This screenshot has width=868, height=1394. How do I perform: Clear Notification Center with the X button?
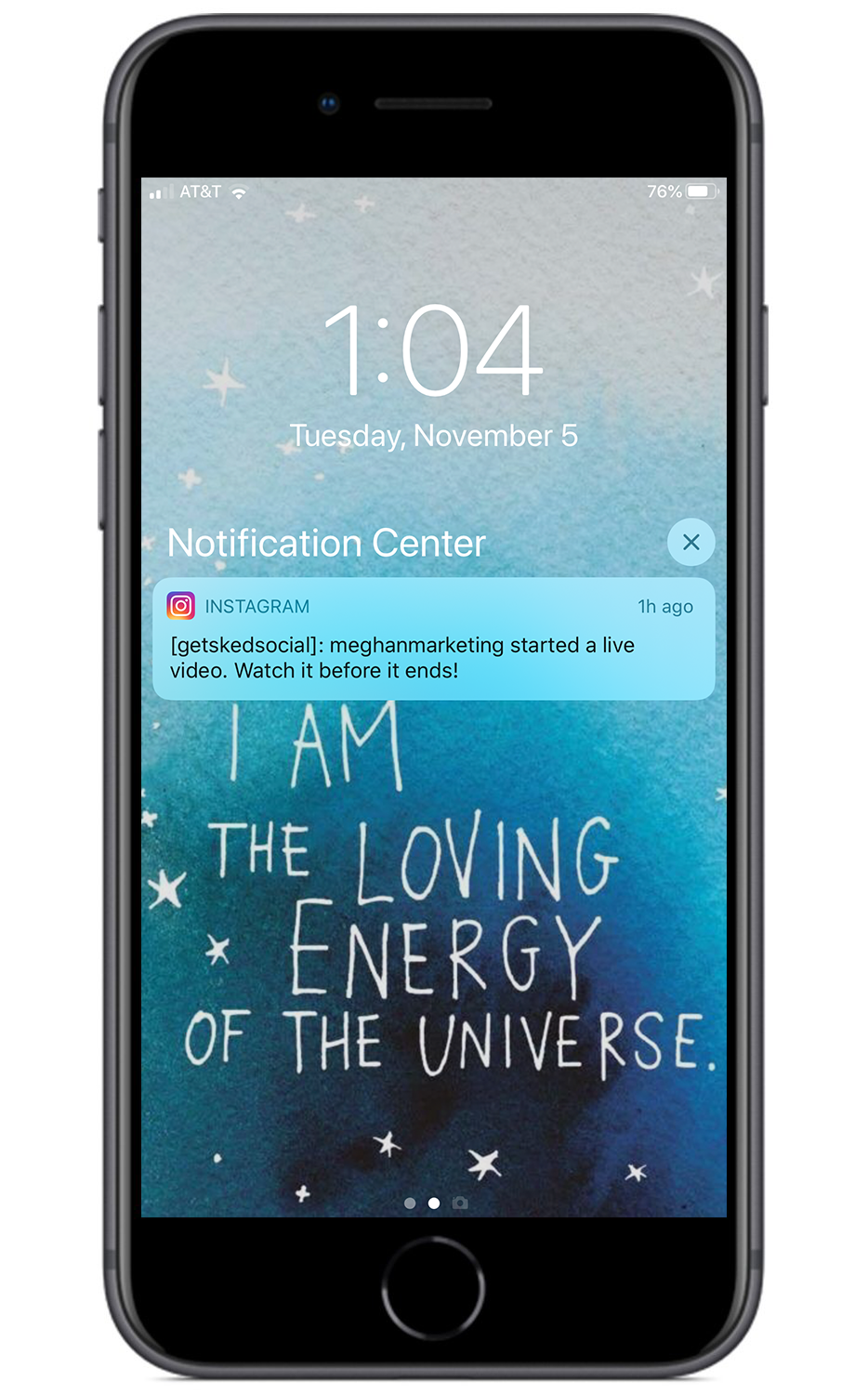tap(690, 542)
